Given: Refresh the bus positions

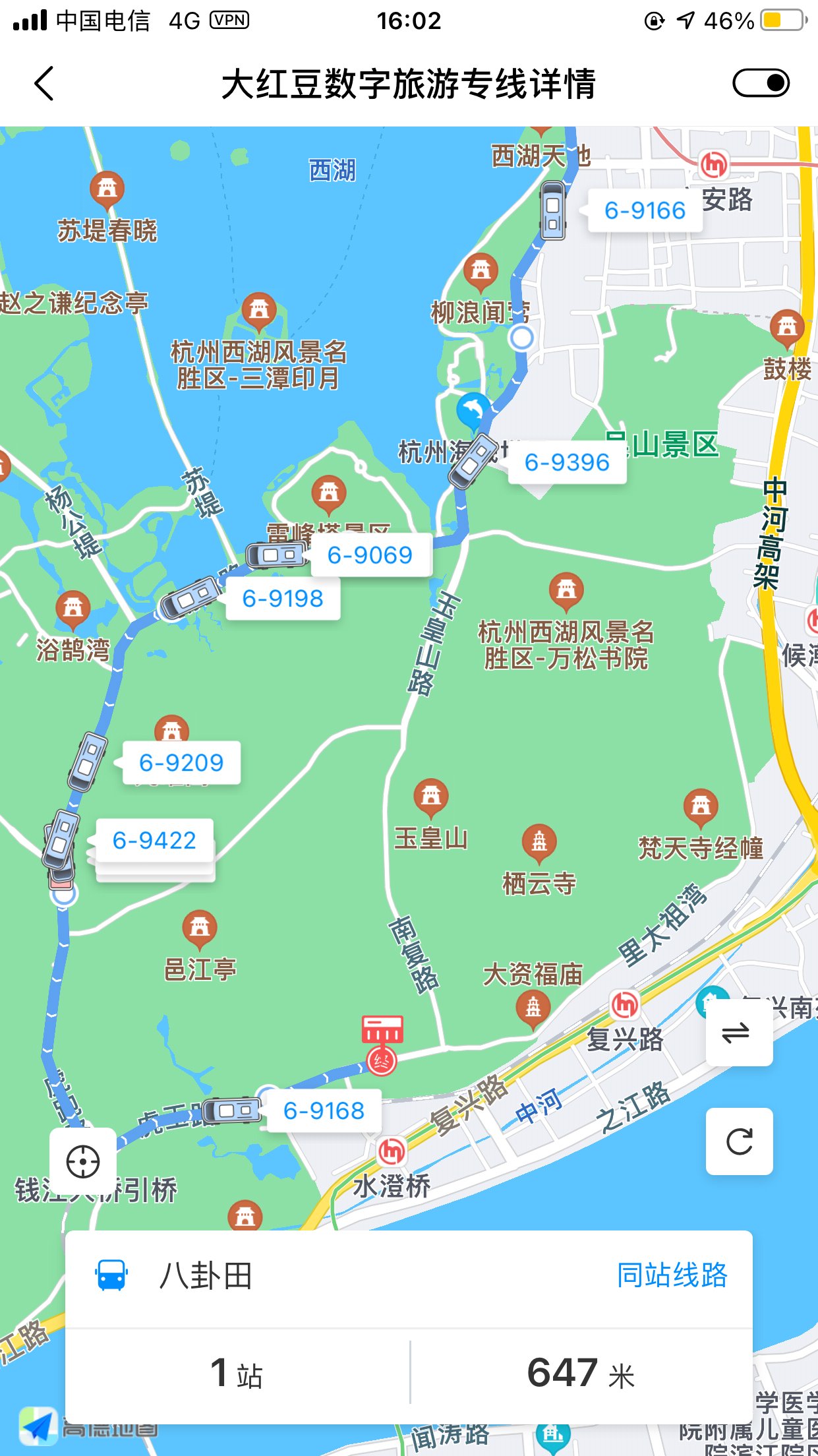Looking at the screenshot, I should (x=739, y=1141).
